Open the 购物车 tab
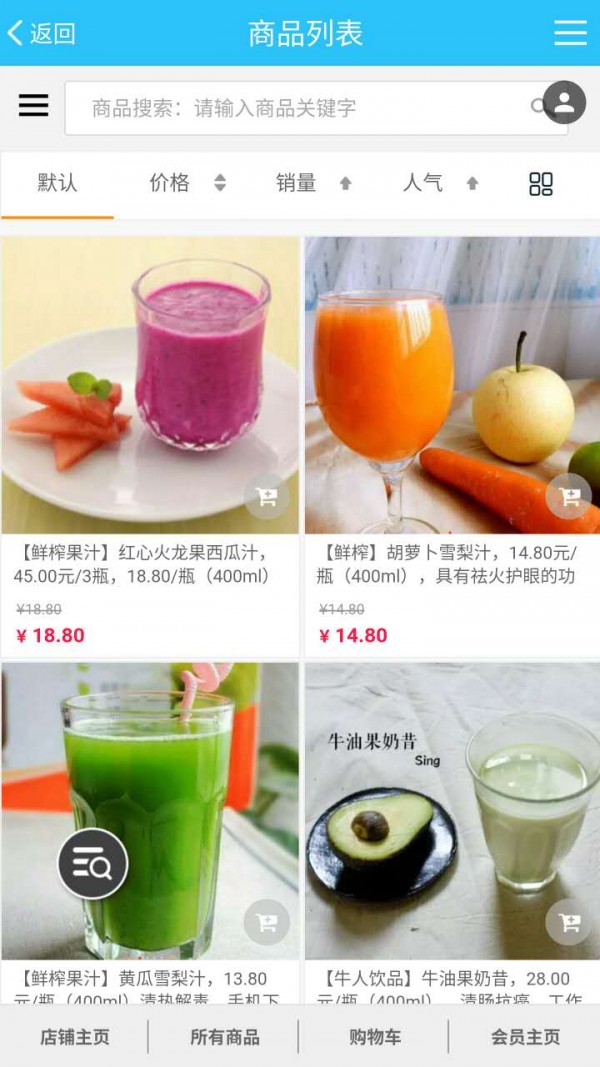This screenshot has width=600, height=1067. coord(374,1037)
